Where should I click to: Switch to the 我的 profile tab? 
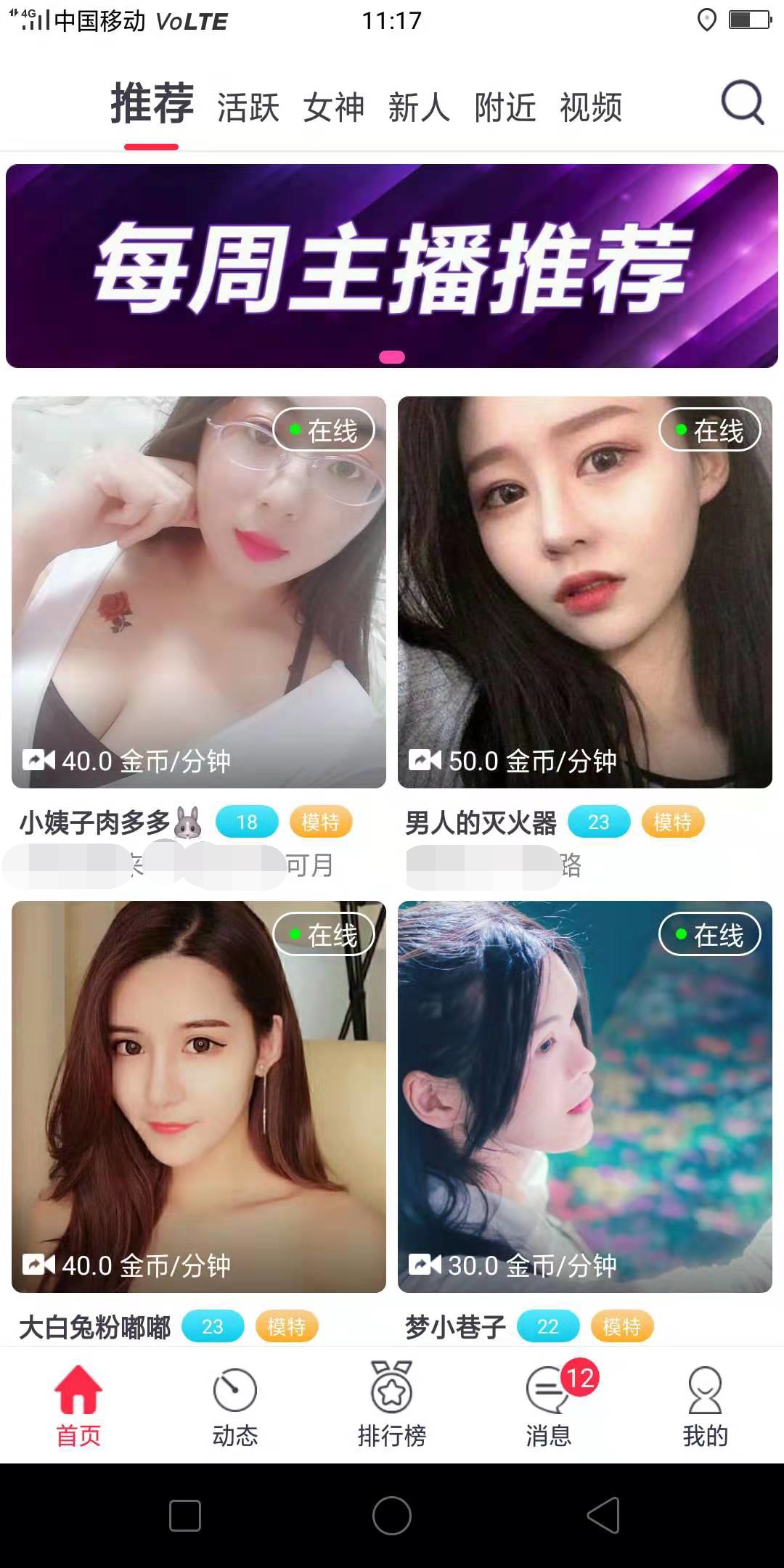(x=705, y=1405)
